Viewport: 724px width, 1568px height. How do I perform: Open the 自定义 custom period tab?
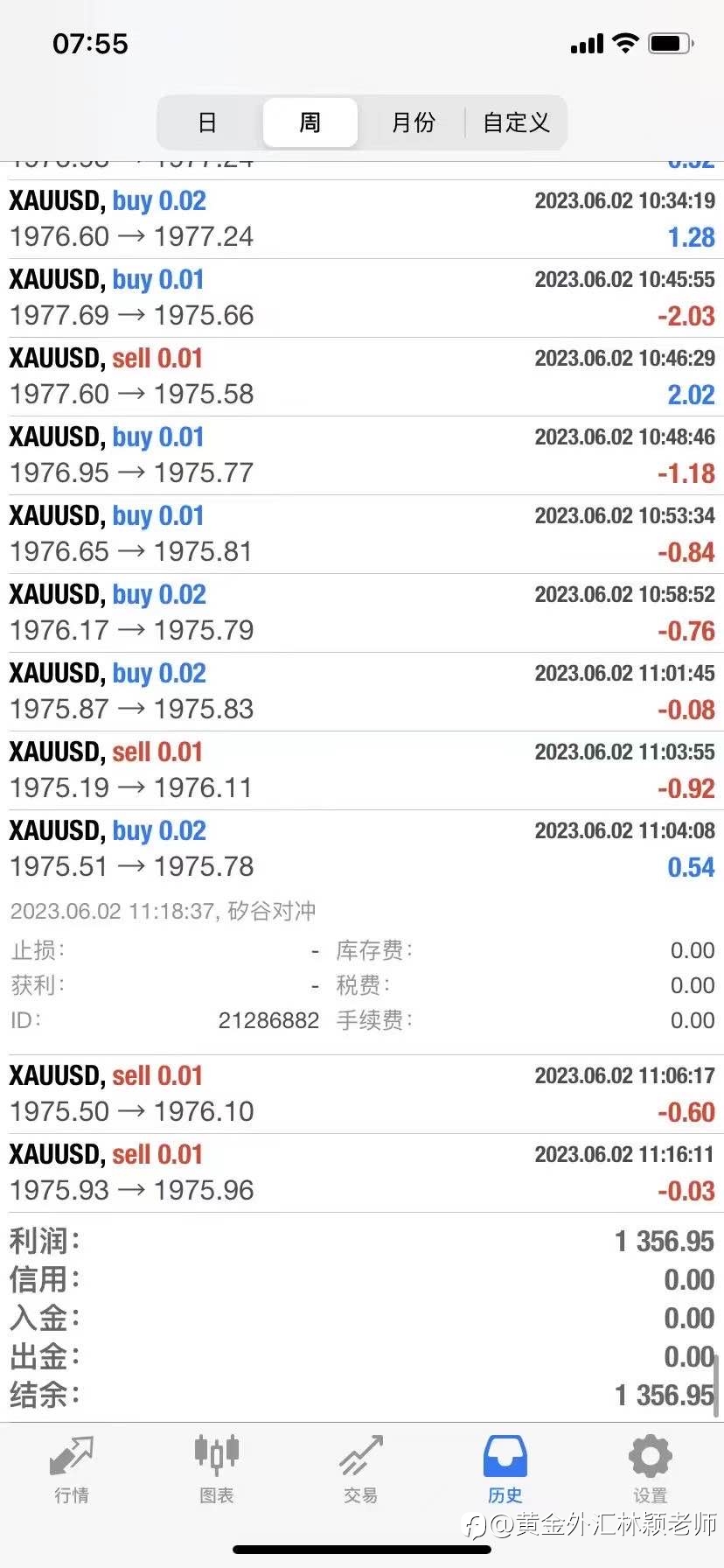(x=516, y=122)
